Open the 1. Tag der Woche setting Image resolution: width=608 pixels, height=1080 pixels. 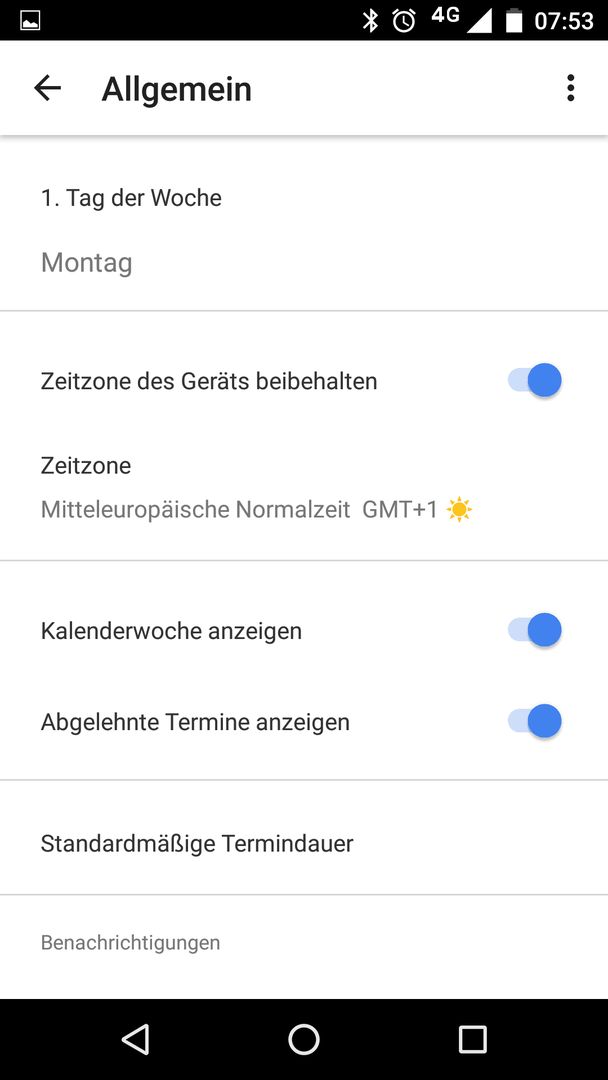pyautogui.click(x=304, y=230)
